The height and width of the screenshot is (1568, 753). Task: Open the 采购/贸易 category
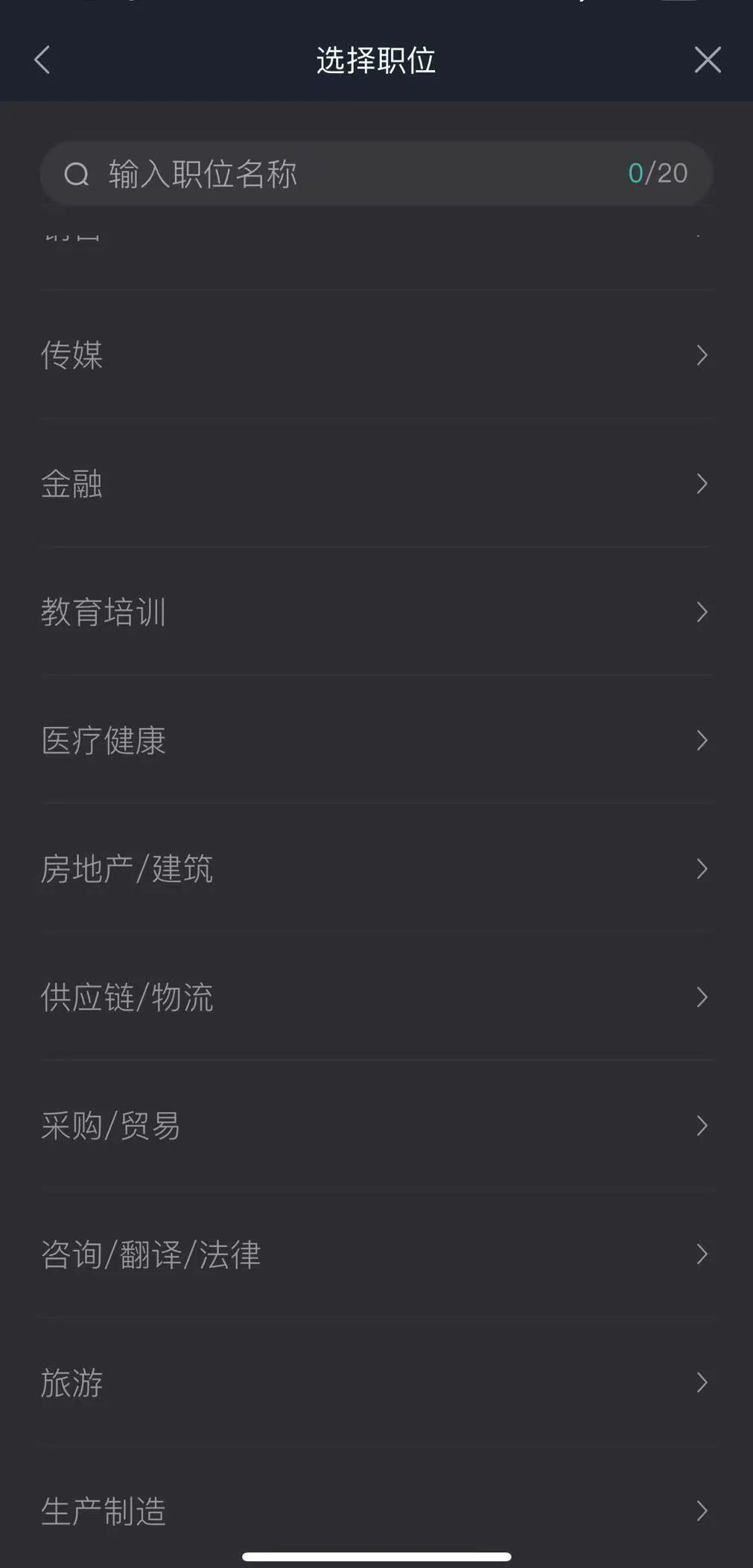376,1125
